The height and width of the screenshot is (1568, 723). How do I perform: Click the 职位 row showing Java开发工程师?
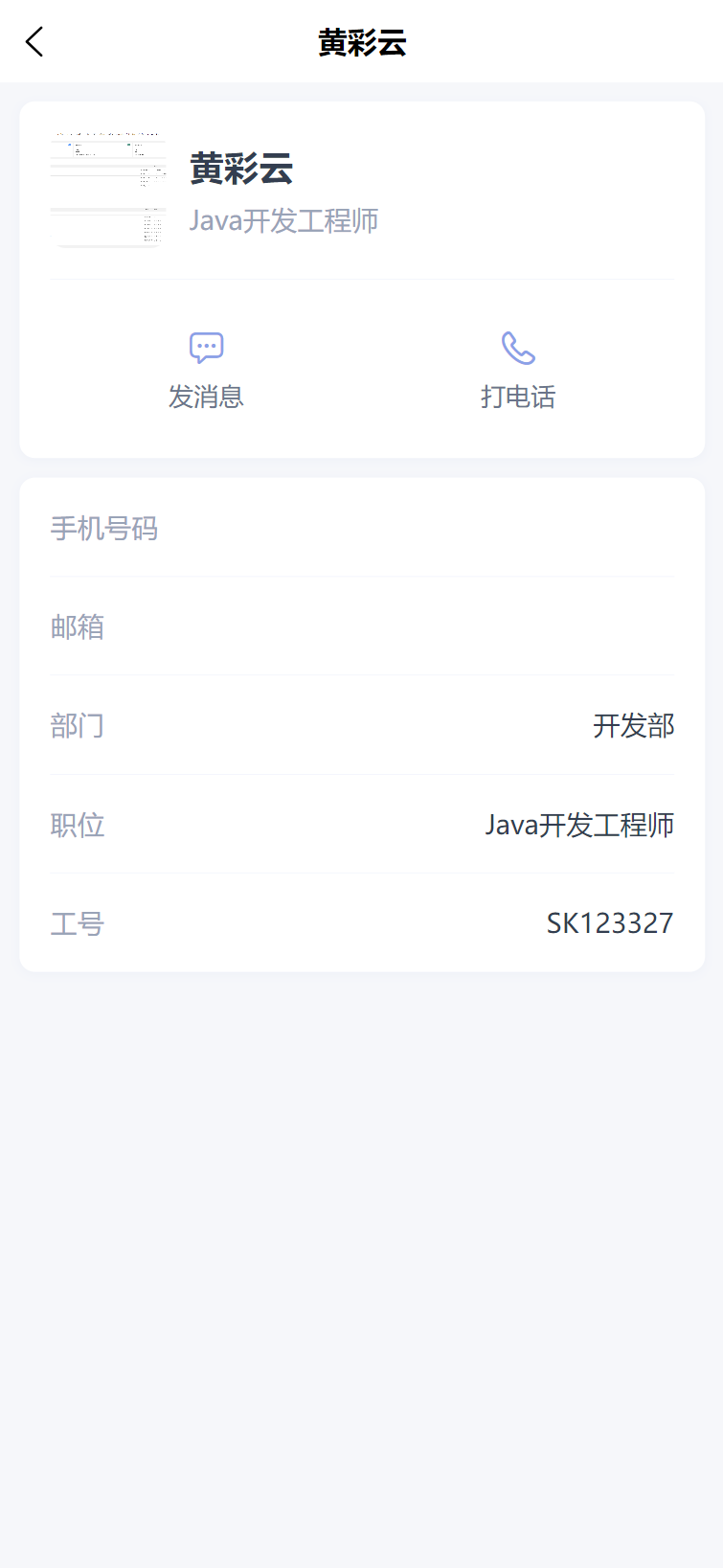(x=361, y=825)
